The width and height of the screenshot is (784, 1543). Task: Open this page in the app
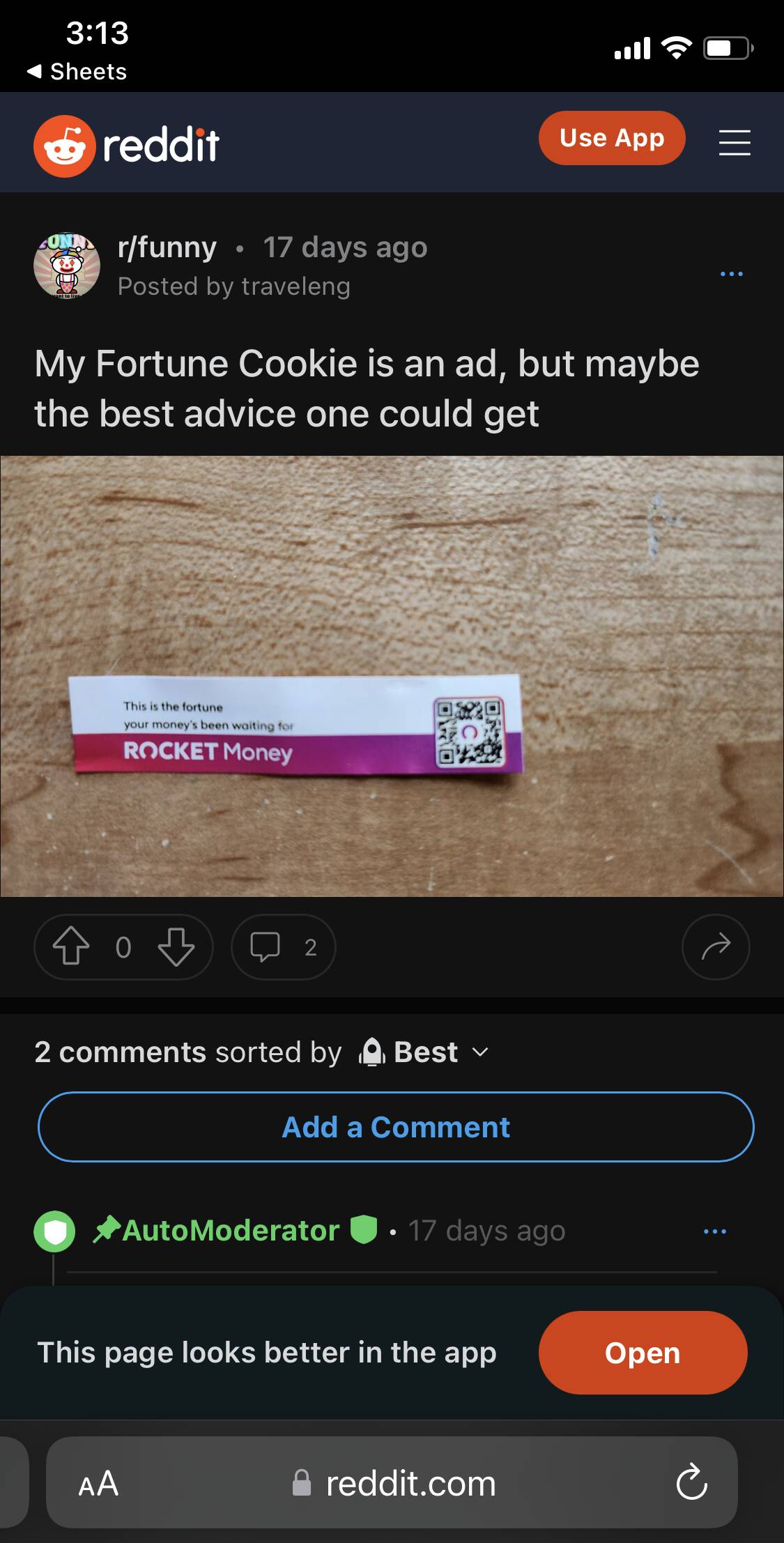tap(642, 1353)
